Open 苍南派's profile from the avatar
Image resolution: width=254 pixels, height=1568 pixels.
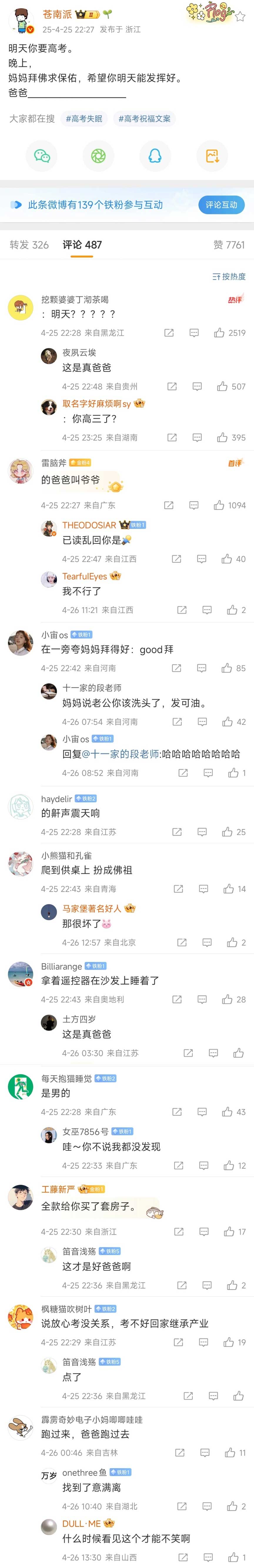(x=21, y=21)
